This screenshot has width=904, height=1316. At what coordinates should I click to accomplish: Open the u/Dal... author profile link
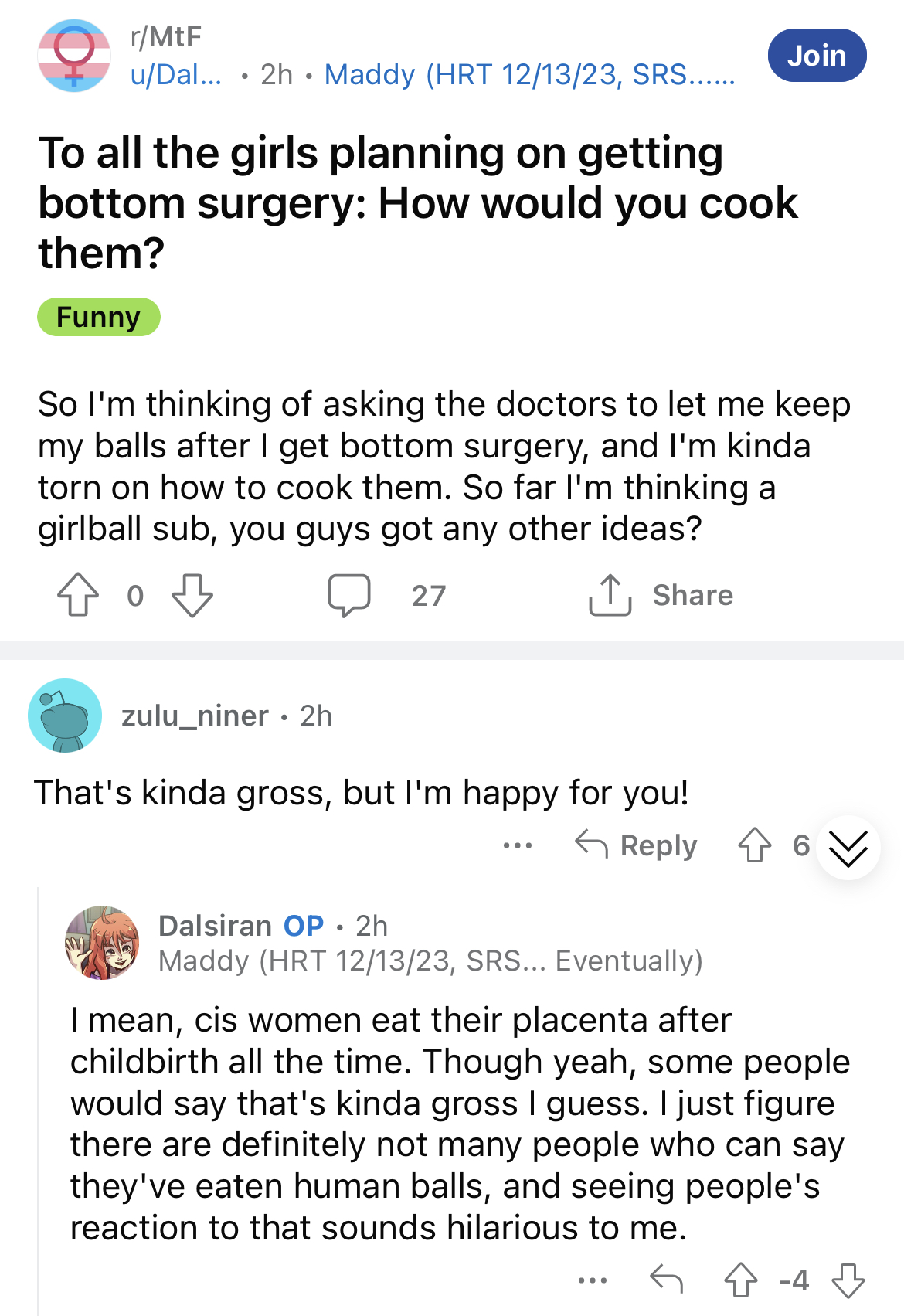click(175, 75)
